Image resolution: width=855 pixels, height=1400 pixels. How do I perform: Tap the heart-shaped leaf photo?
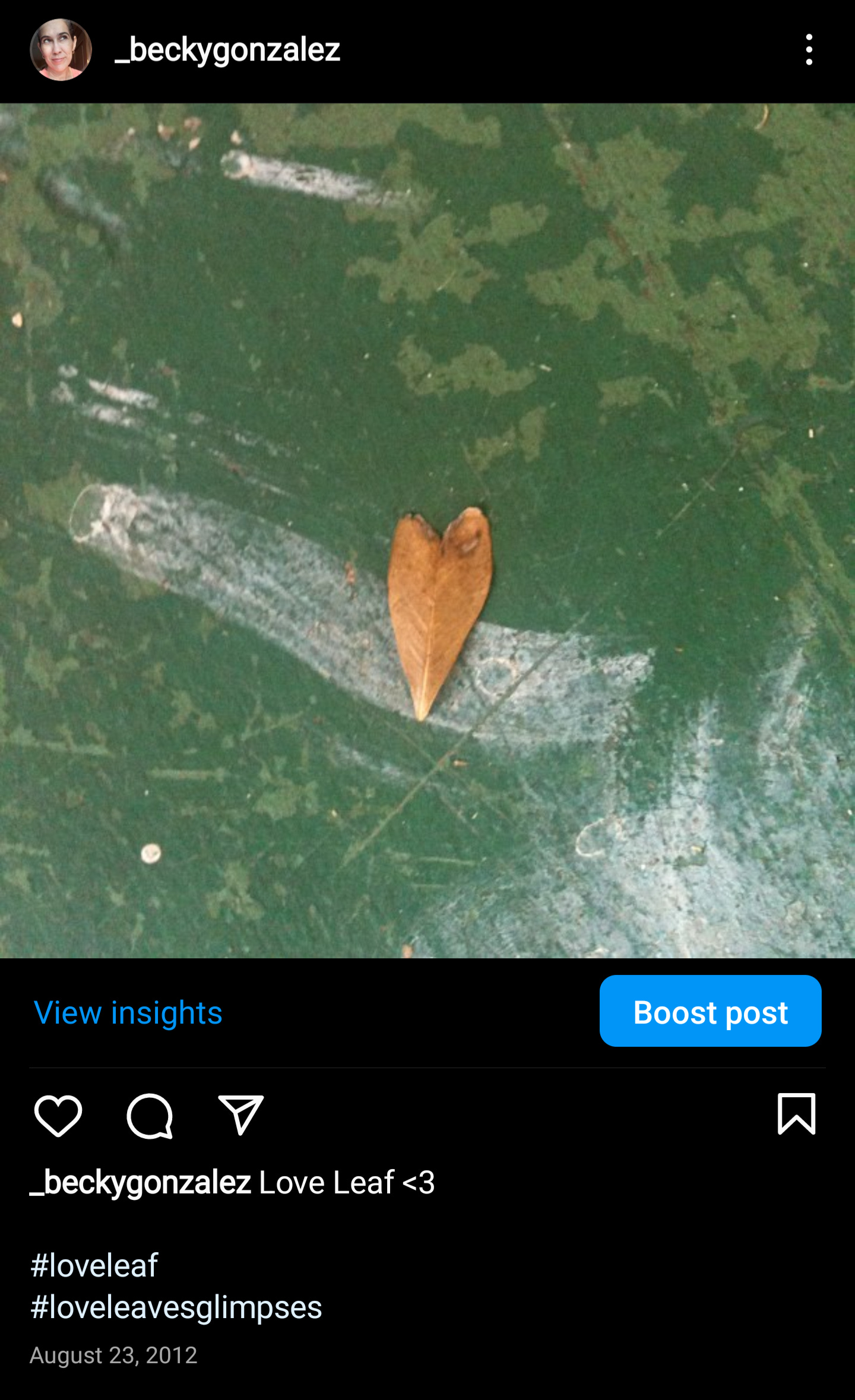(427, 531)
